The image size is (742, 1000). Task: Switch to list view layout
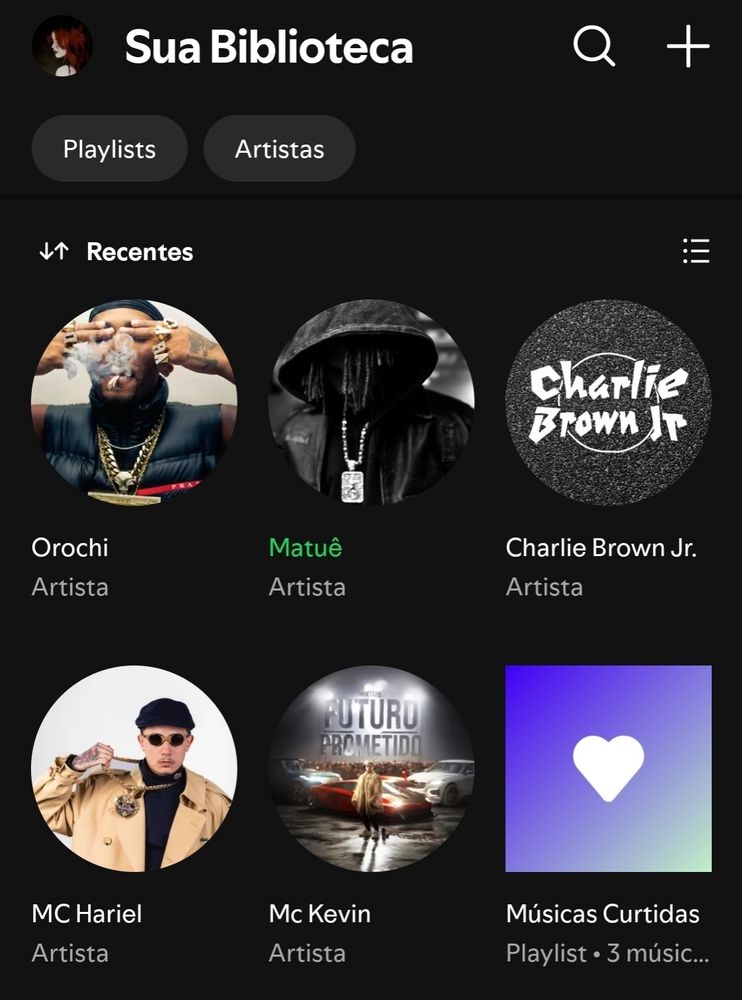695,252
